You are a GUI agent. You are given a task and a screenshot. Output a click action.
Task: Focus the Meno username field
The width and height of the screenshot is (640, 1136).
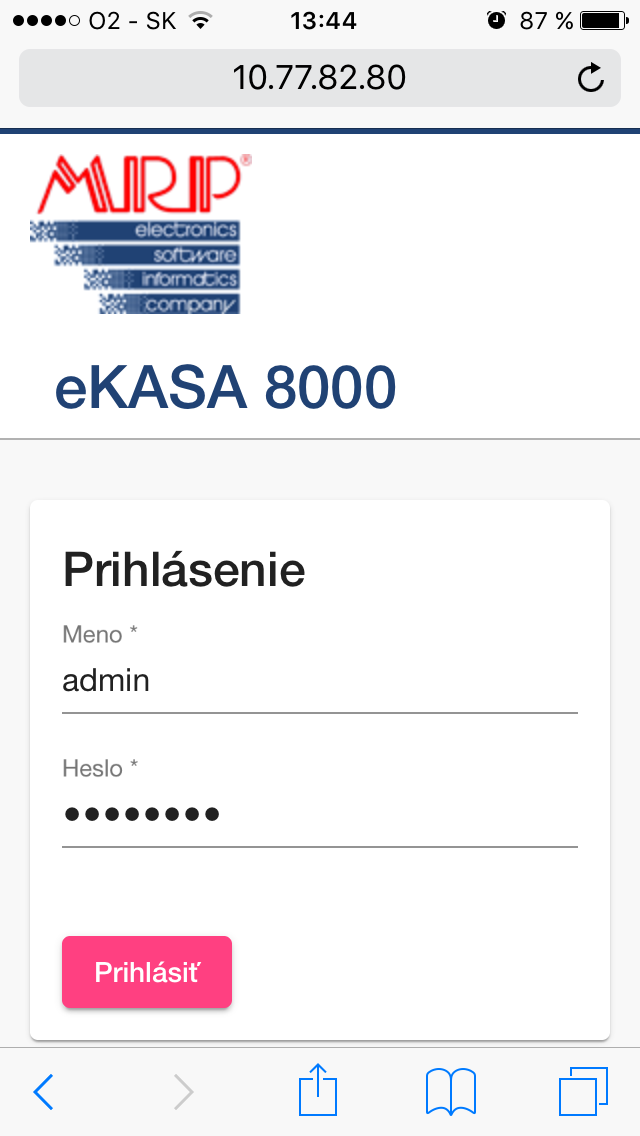click(x=320, y=682)
